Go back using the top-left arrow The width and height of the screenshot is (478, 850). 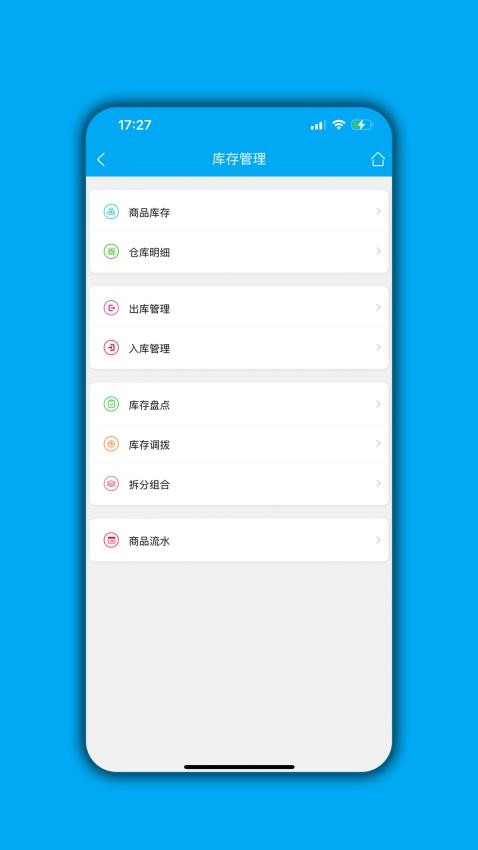pyautogui.click(x=101, y=159)
